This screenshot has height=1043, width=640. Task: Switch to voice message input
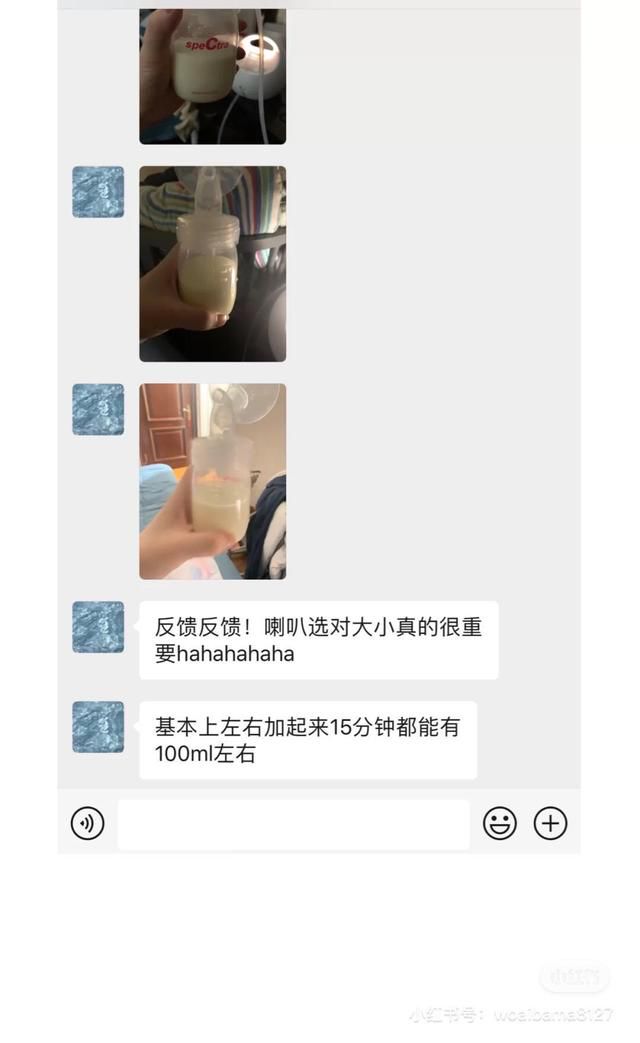88,824
